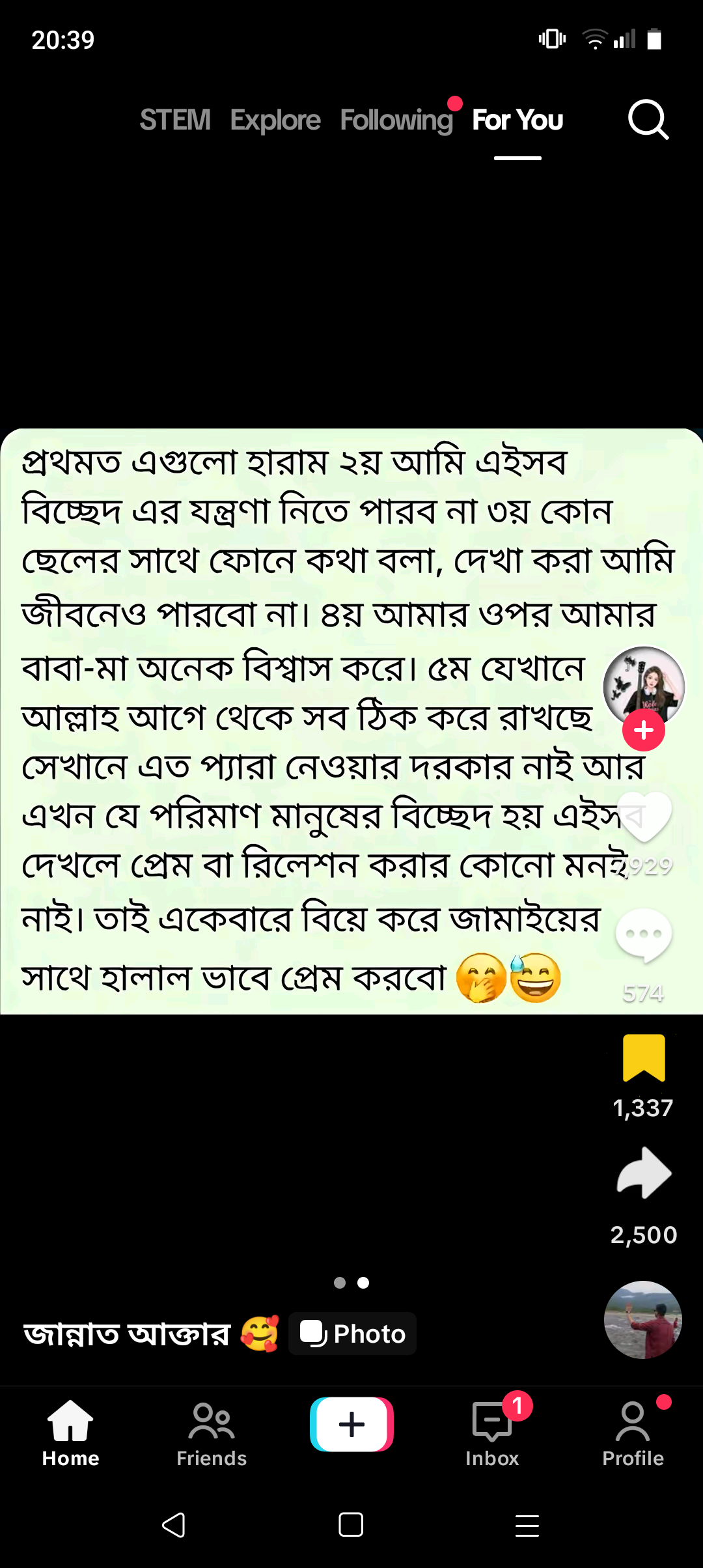Create a new post with plus button
This screenshot has height=1568, width=703.
click(x=351, y=1424)
